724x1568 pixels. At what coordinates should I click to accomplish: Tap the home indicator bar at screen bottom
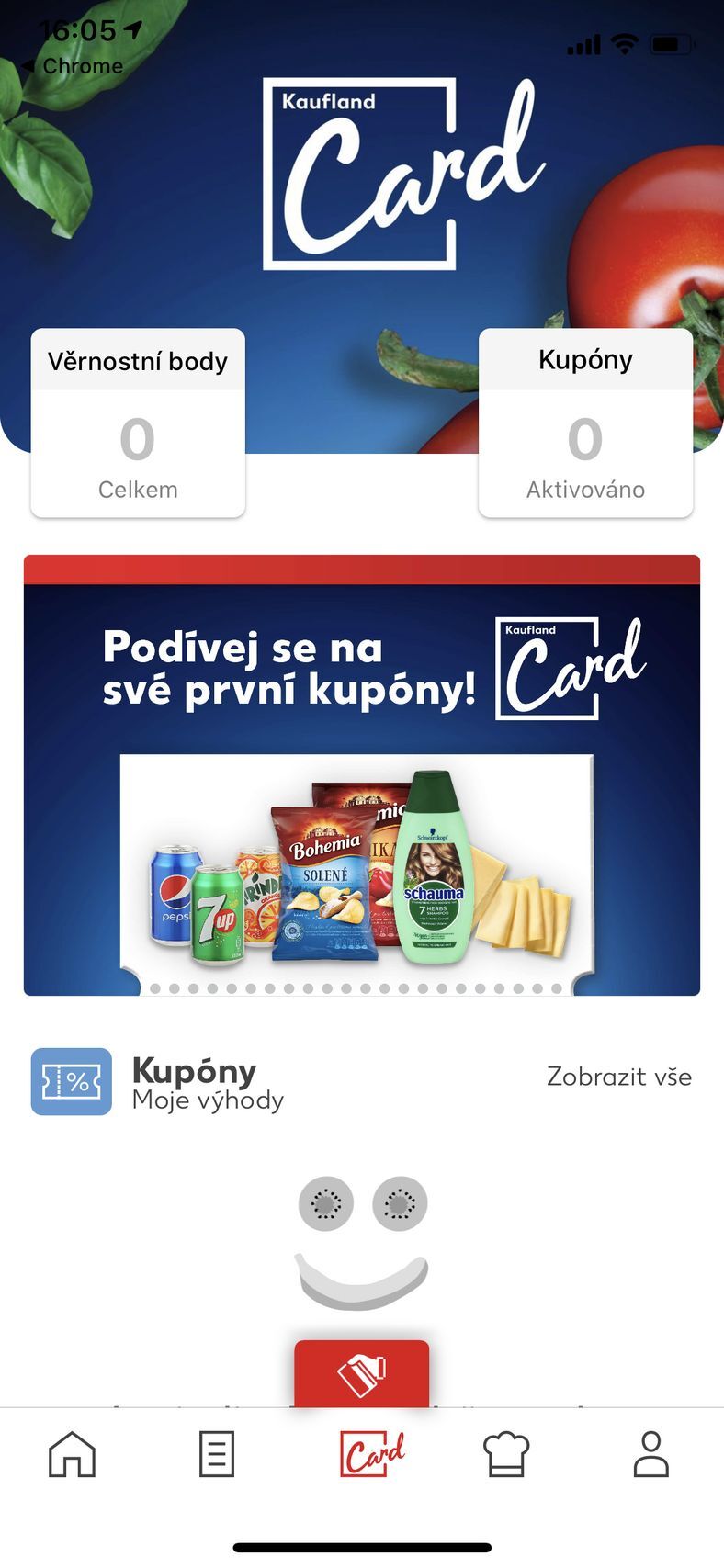click(x=362, y=1548)
